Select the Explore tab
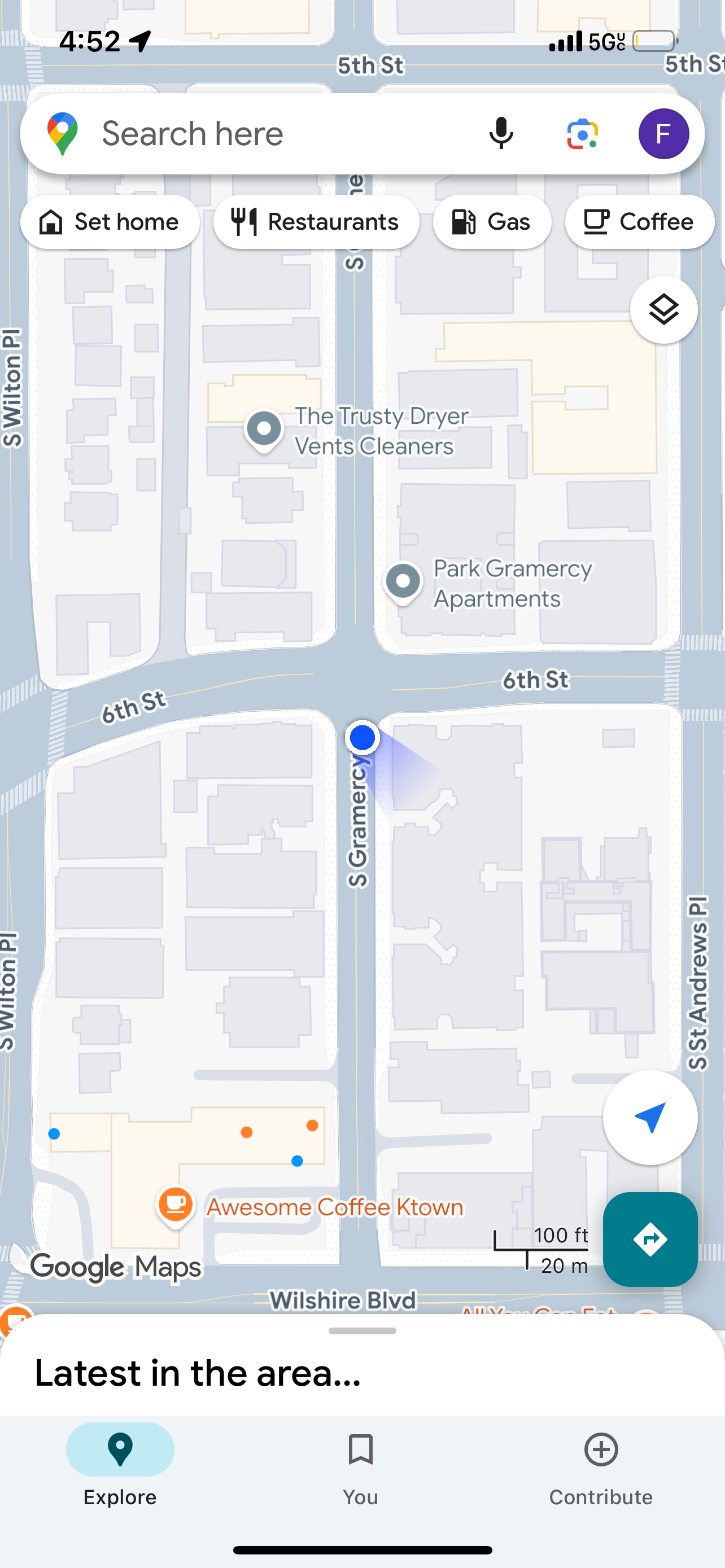 pos(120,1467)
